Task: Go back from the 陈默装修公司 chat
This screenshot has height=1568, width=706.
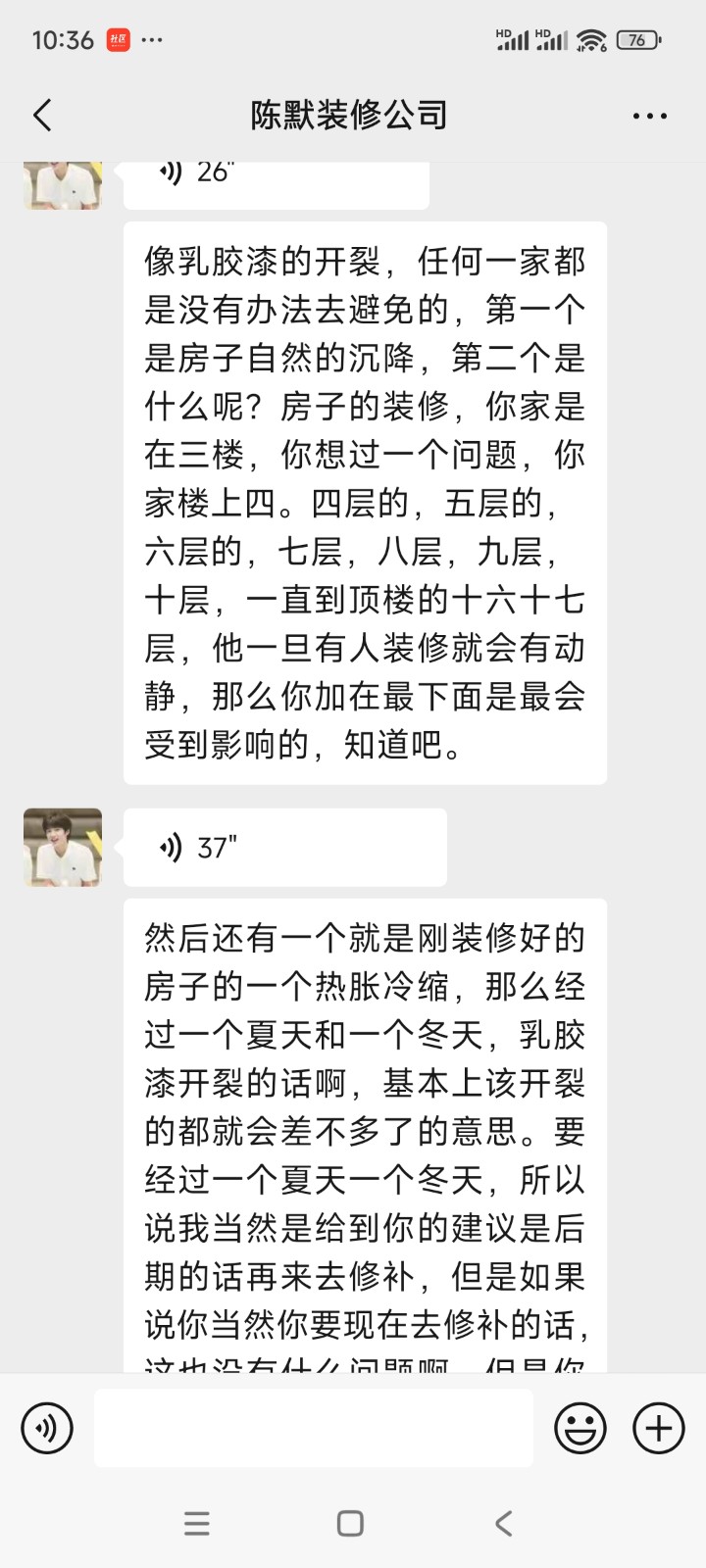Action: click(x=42, y=116)
